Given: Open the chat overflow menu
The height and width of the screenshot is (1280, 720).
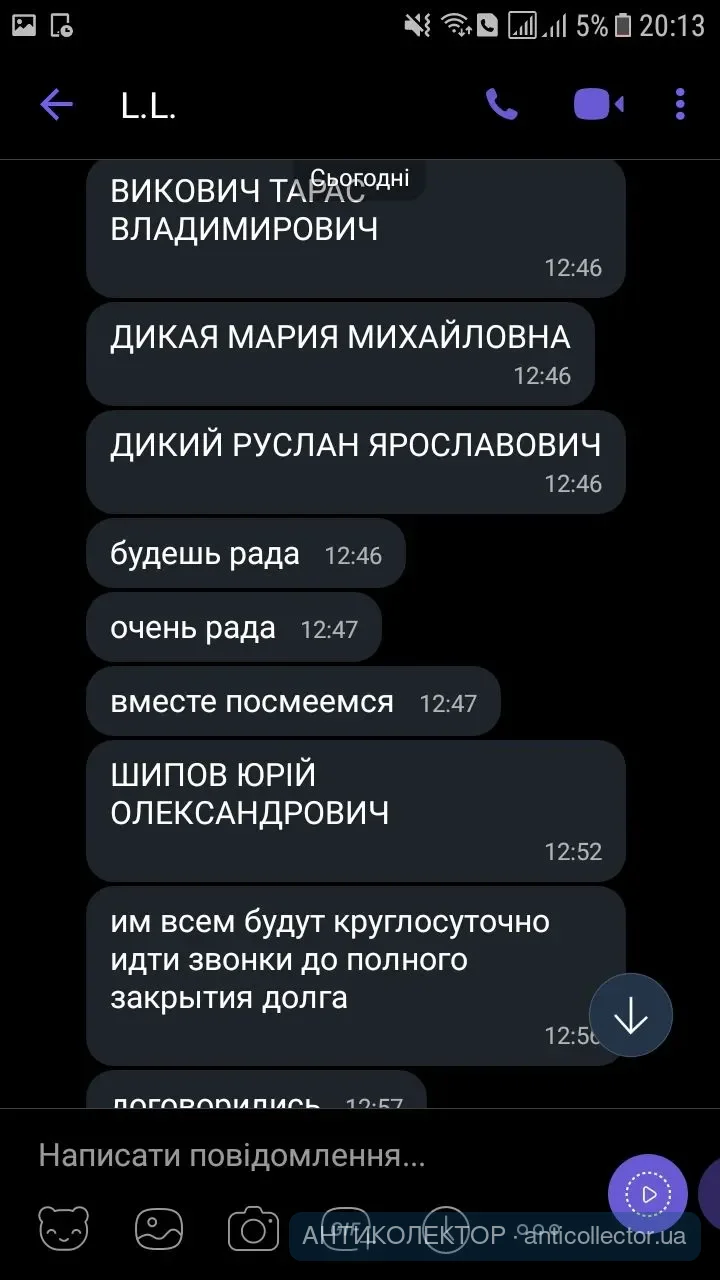Looking at the screenshot, I should [x=680, y=104].
